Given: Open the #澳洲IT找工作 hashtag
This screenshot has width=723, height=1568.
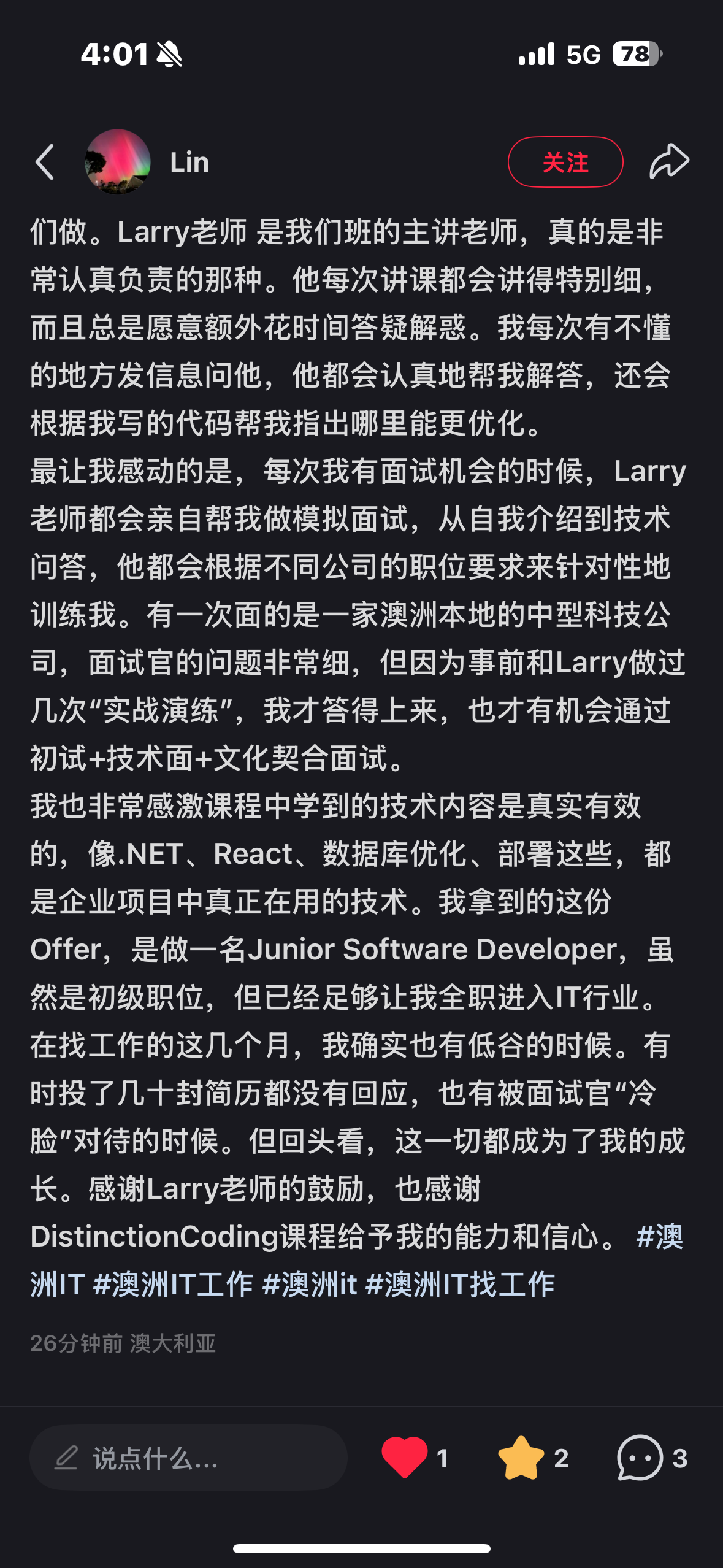Looking at the screenshot, I should coord(460,1285).
